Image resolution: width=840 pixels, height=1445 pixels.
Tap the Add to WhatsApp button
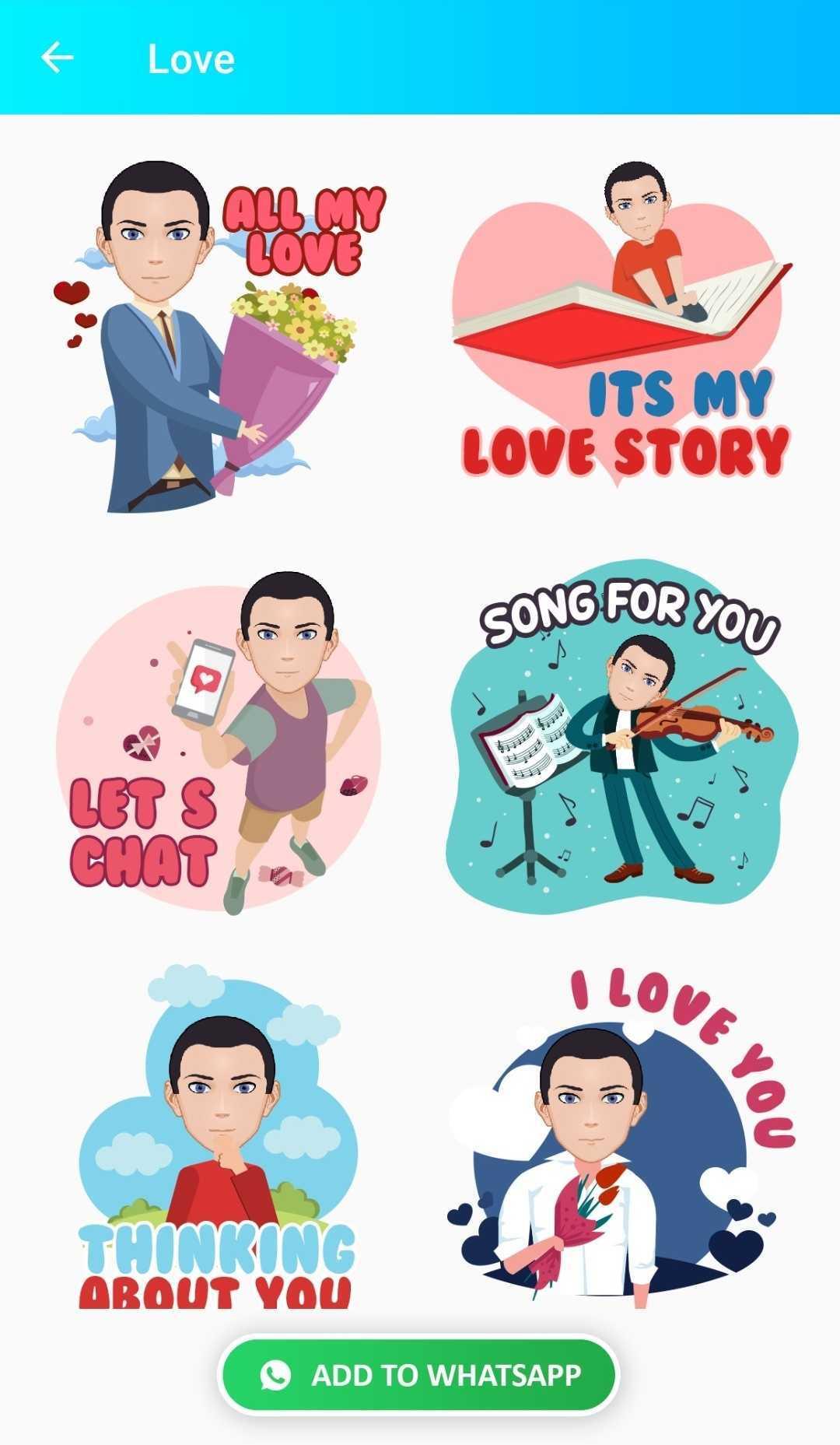(x=418, y=1375)
